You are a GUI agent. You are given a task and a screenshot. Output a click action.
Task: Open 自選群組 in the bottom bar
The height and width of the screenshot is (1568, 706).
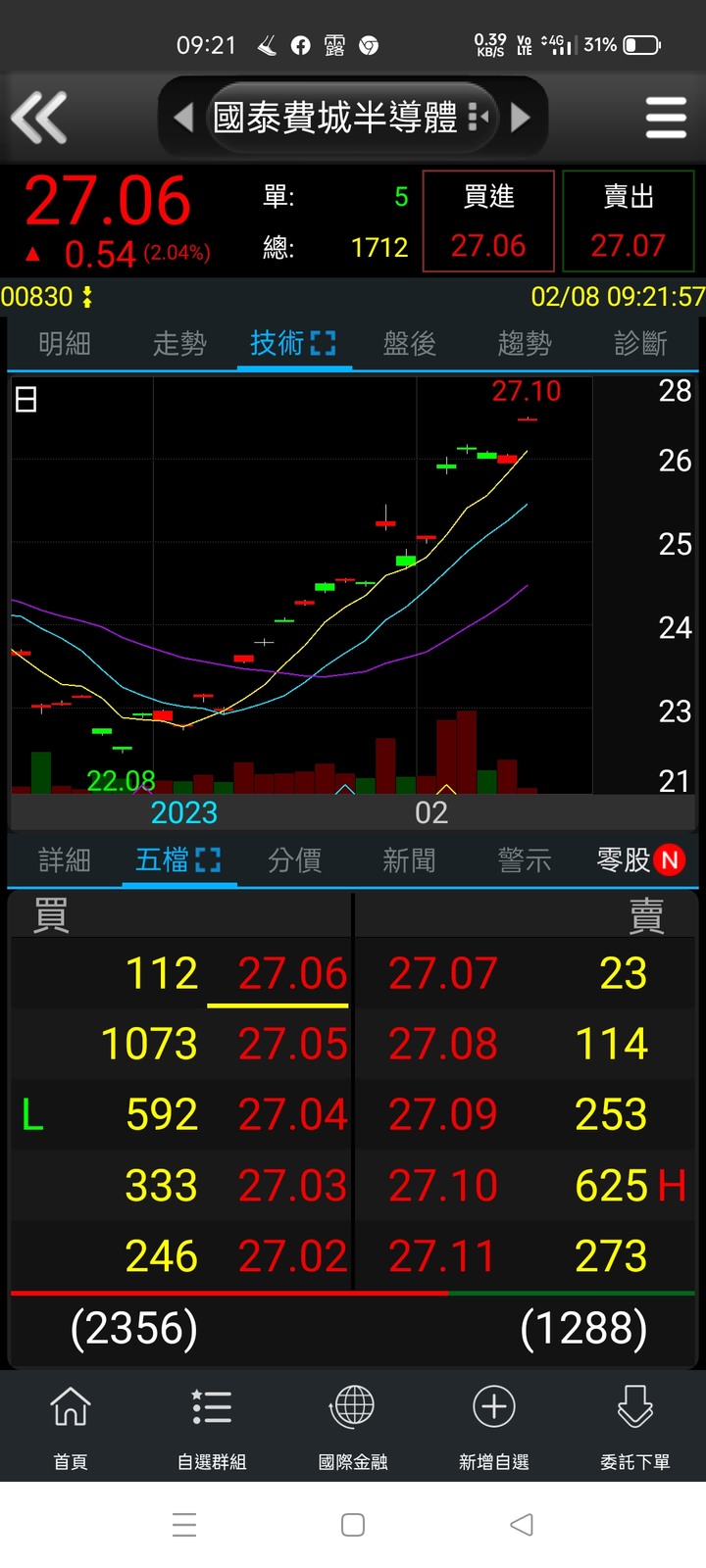pos(212,1427)
